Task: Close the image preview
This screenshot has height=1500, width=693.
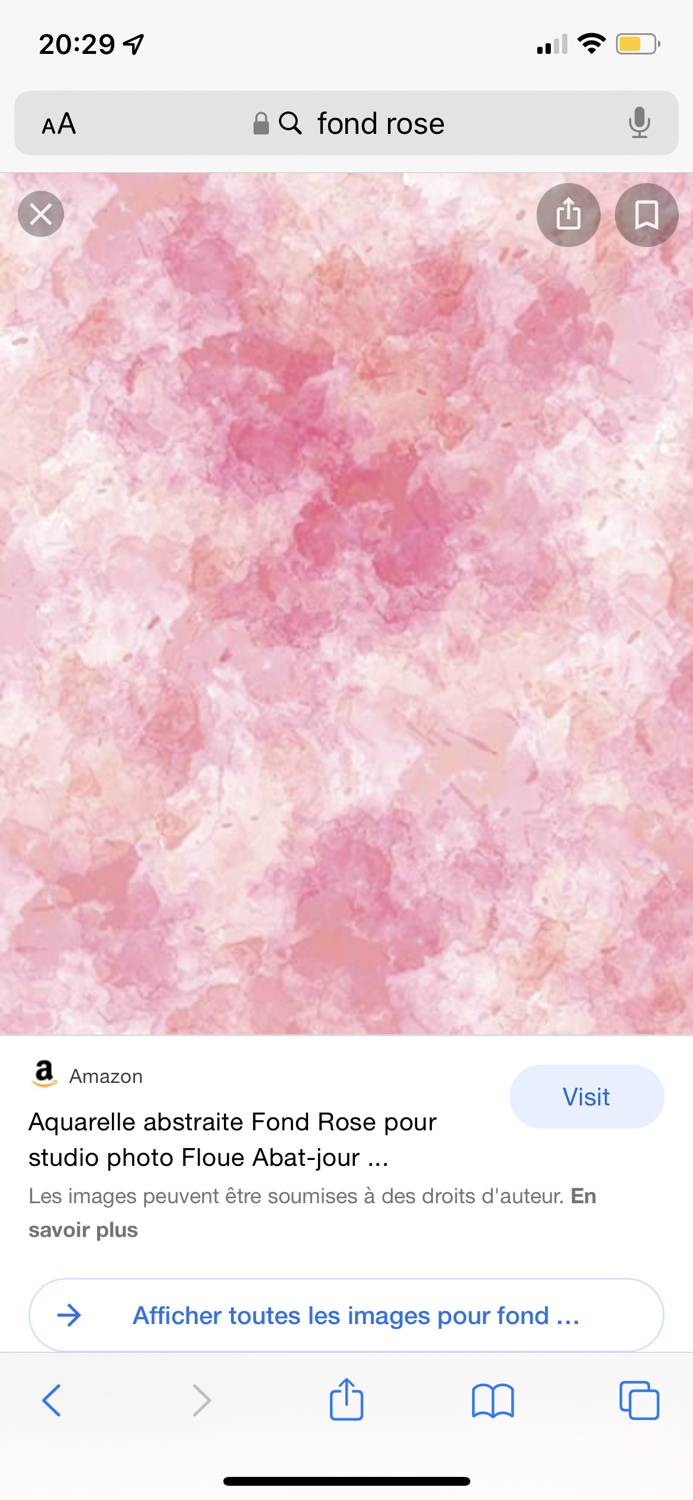Action: pyautogui.click(x=41, y=214)
